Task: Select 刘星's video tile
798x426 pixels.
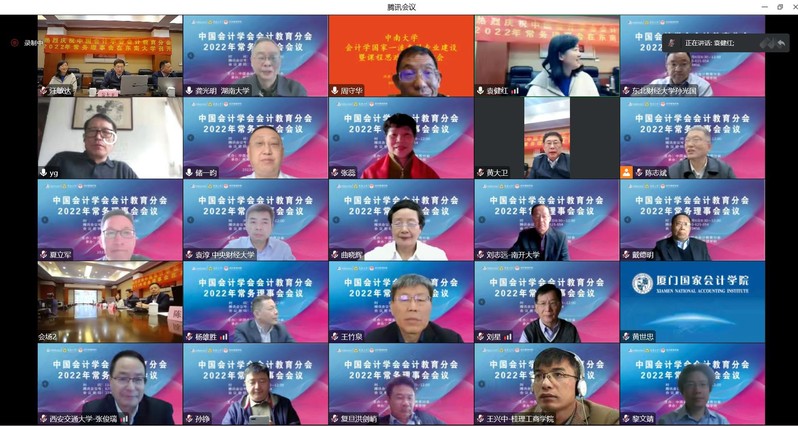Action: 546,301
